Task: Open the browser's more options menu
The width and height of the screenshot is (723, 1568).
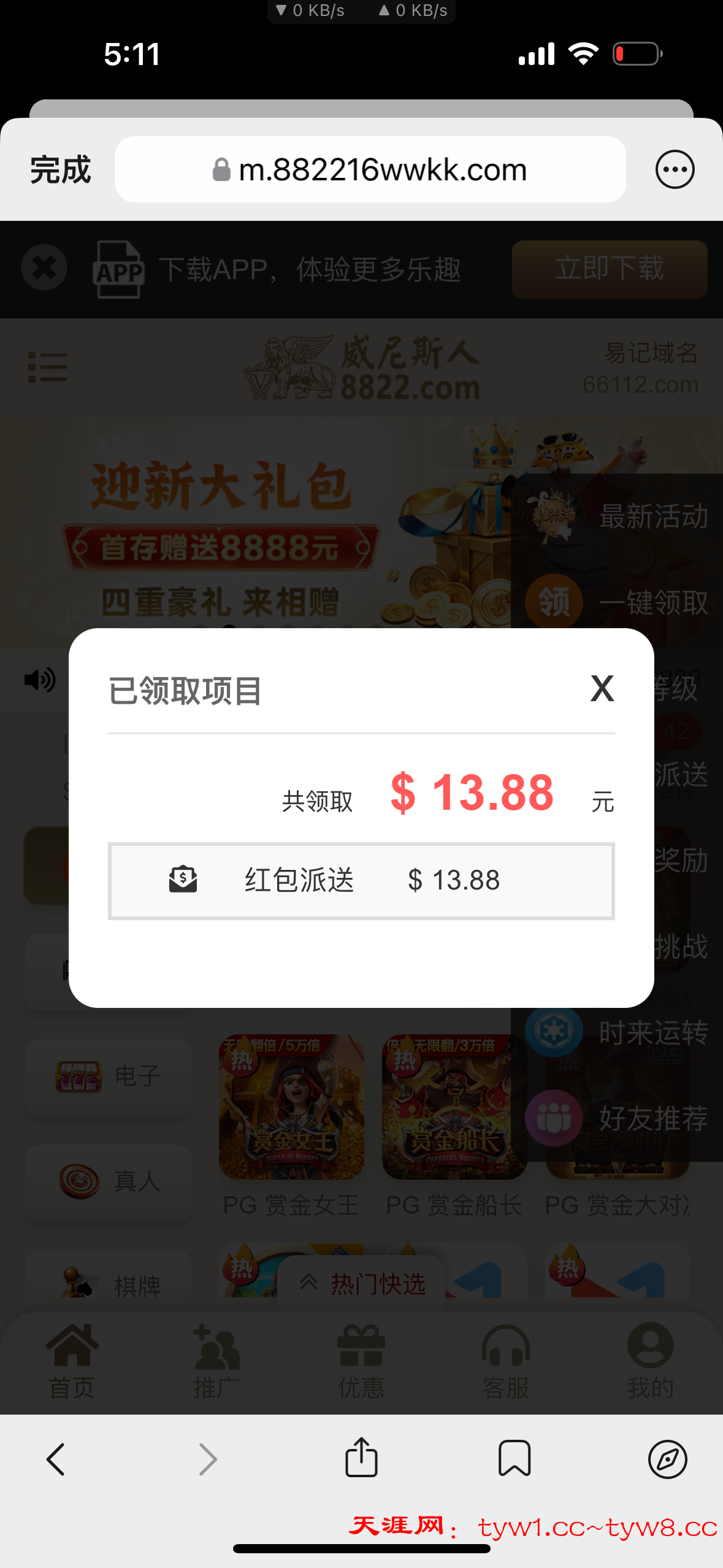Action: point(675,169)
